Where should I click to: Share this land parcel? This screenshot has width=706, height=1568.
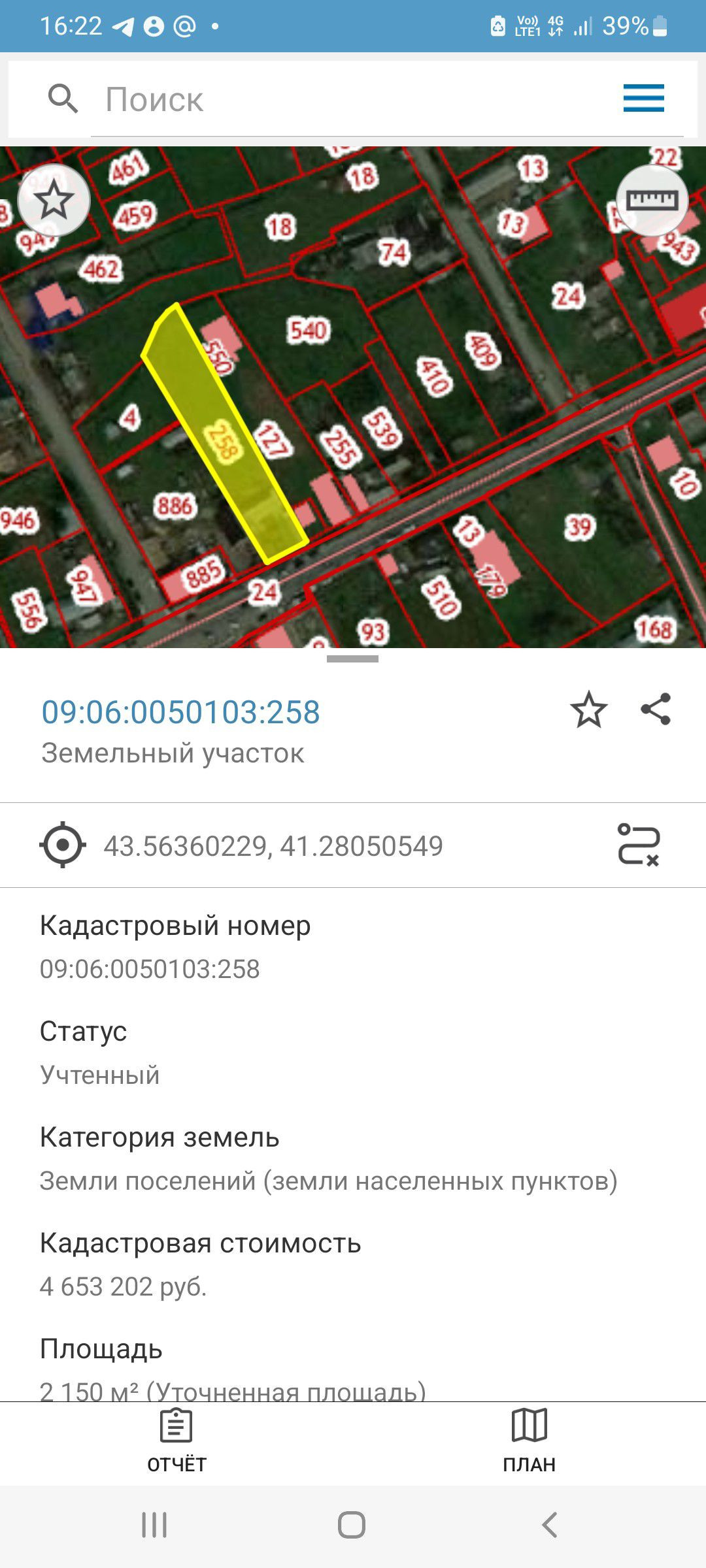[656, 710]
